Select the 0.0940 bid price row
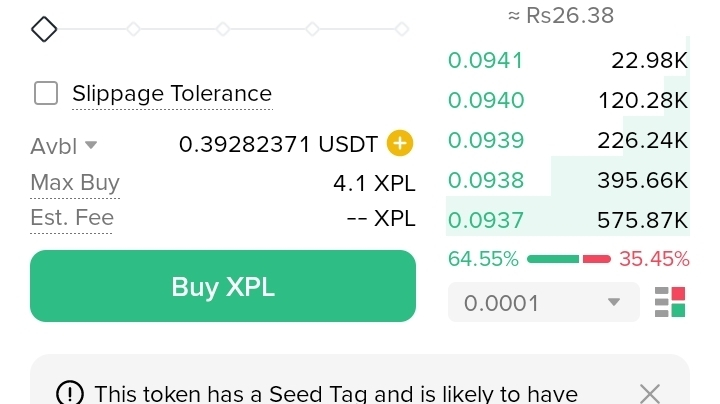720x404 pixels. point(568,100)
